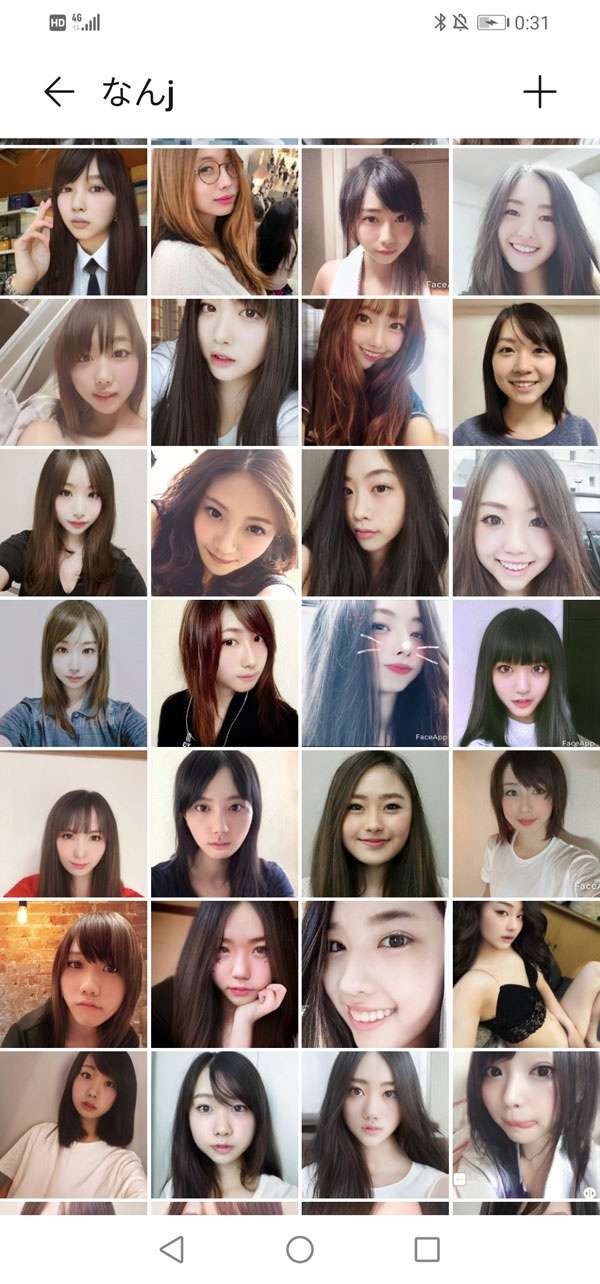The height and width of the screenshot is (1284, 600).
Task: Open the photo with hand on chin
Action: point(224,974)
